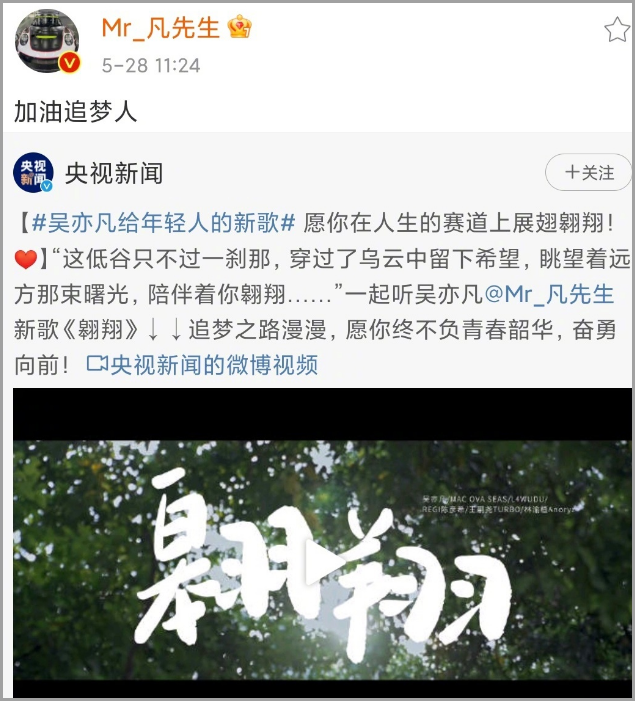Star this Weibo post
The width and height of the screenshot is (635, 701).
616,30
